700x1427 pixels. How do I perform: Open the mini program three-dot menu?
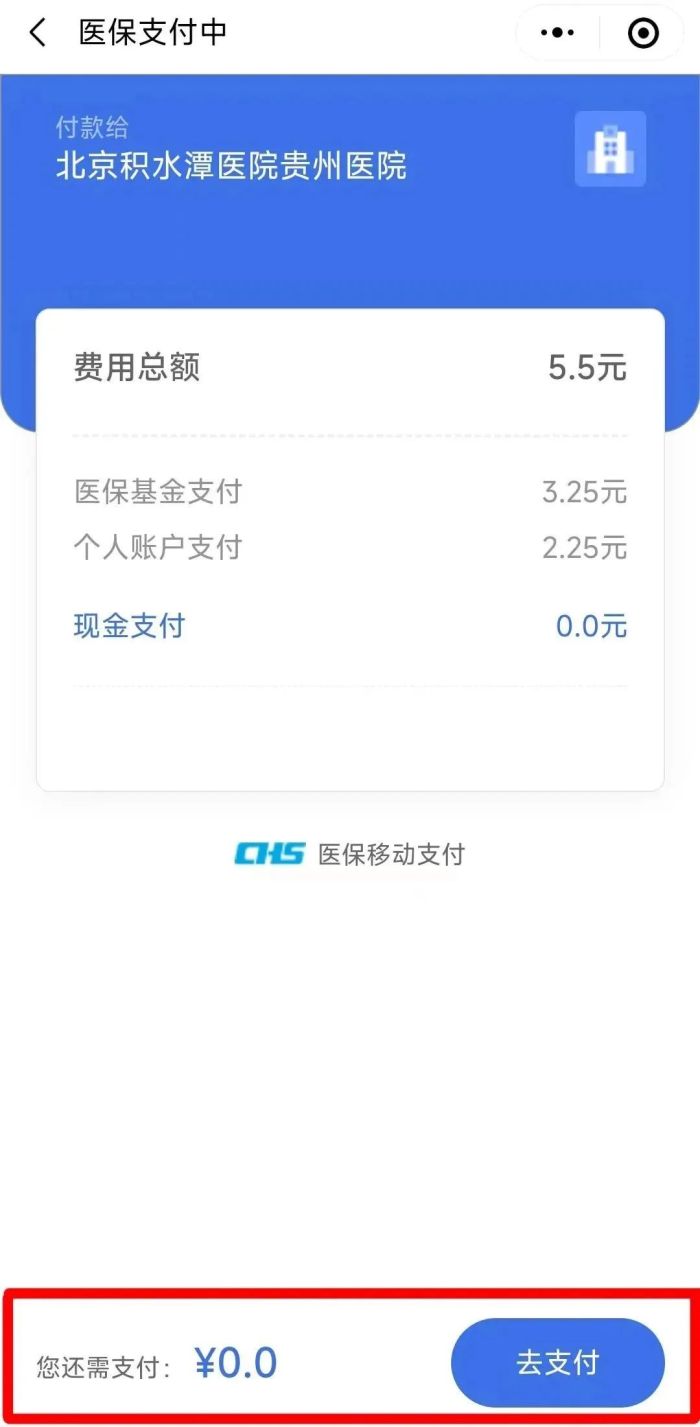coord(557,33)
